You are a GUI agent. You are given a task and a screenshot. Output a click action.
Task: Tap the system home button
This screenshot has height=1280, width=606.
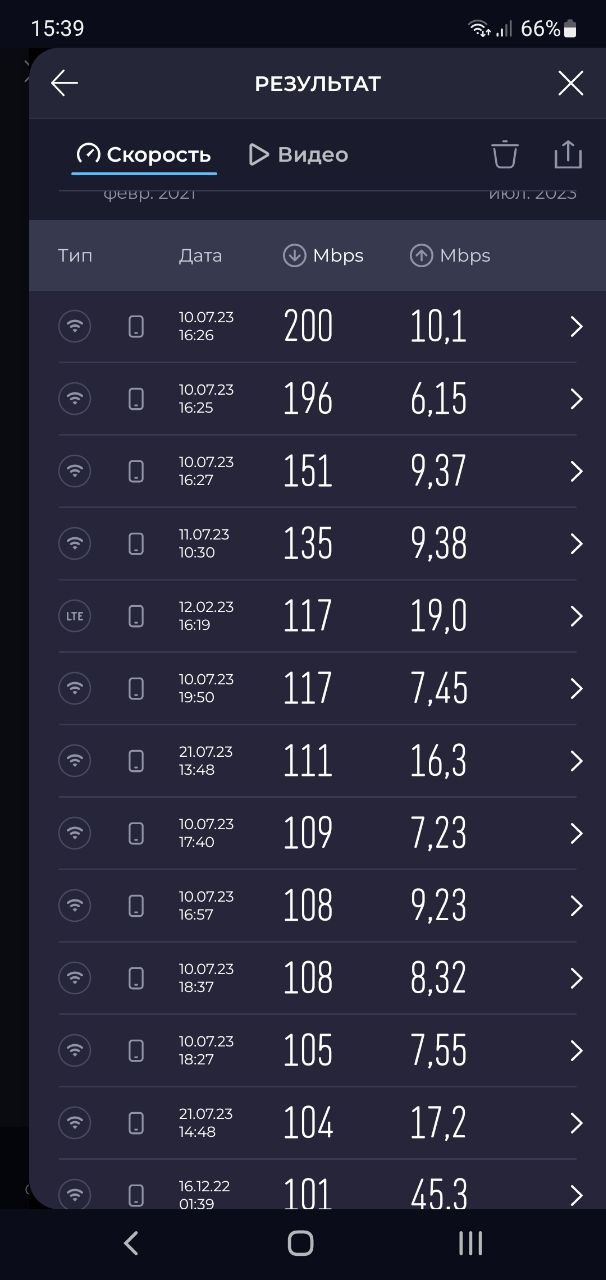301,1243
